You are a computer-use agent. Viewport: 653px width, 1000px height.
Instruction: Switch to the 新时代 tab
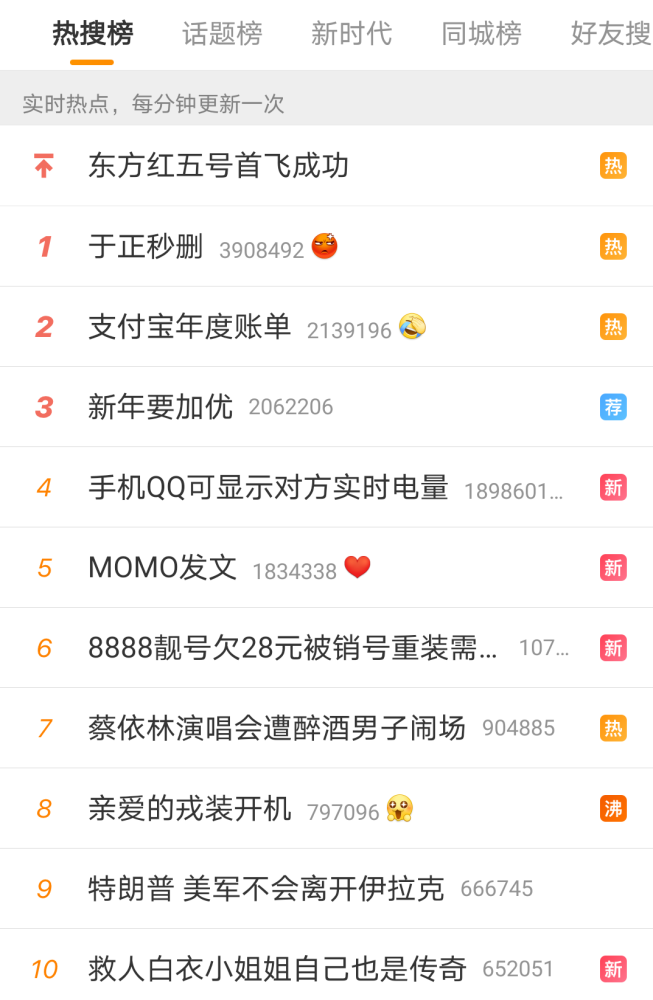pyautogui.click(x=351, y=35)
